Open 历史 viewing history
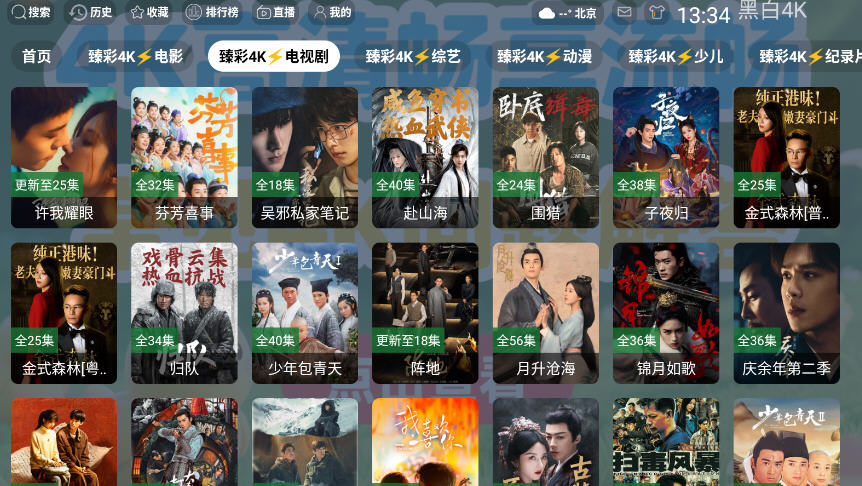862x486 pixels. tap(91, 13)
